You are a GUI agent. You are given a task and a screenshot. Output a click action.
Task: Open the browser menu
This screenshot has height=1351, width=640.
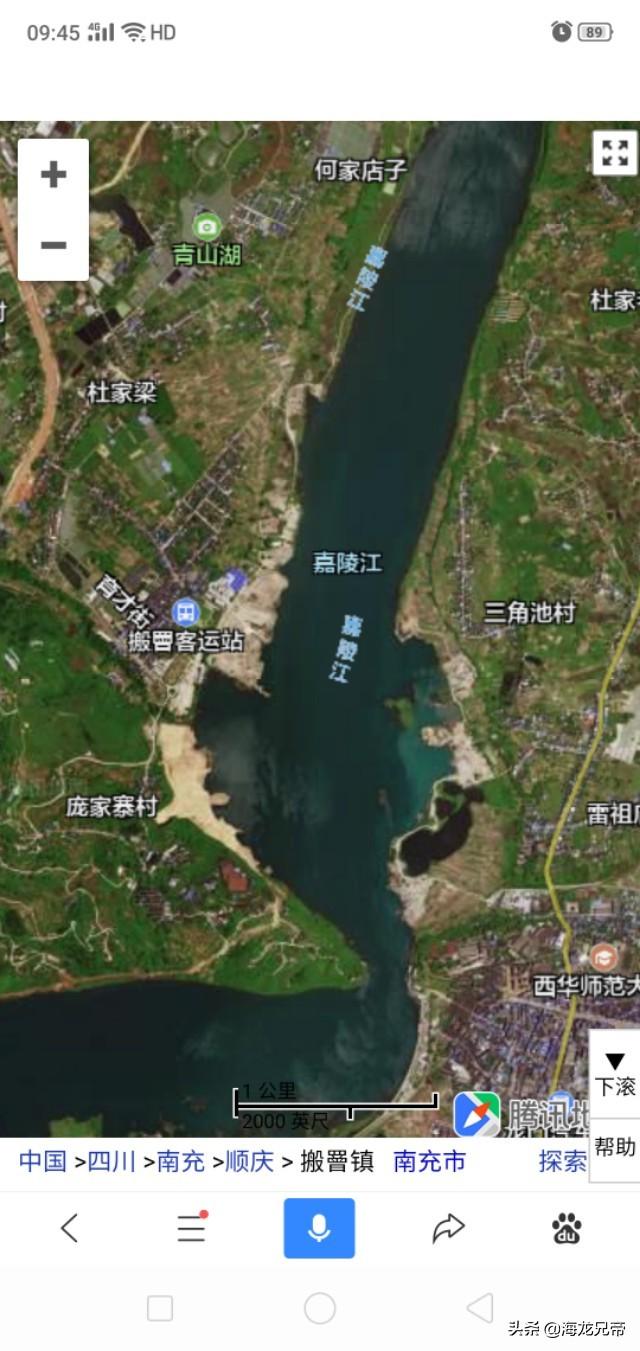pyautogui.click(x=191, y=1228)
